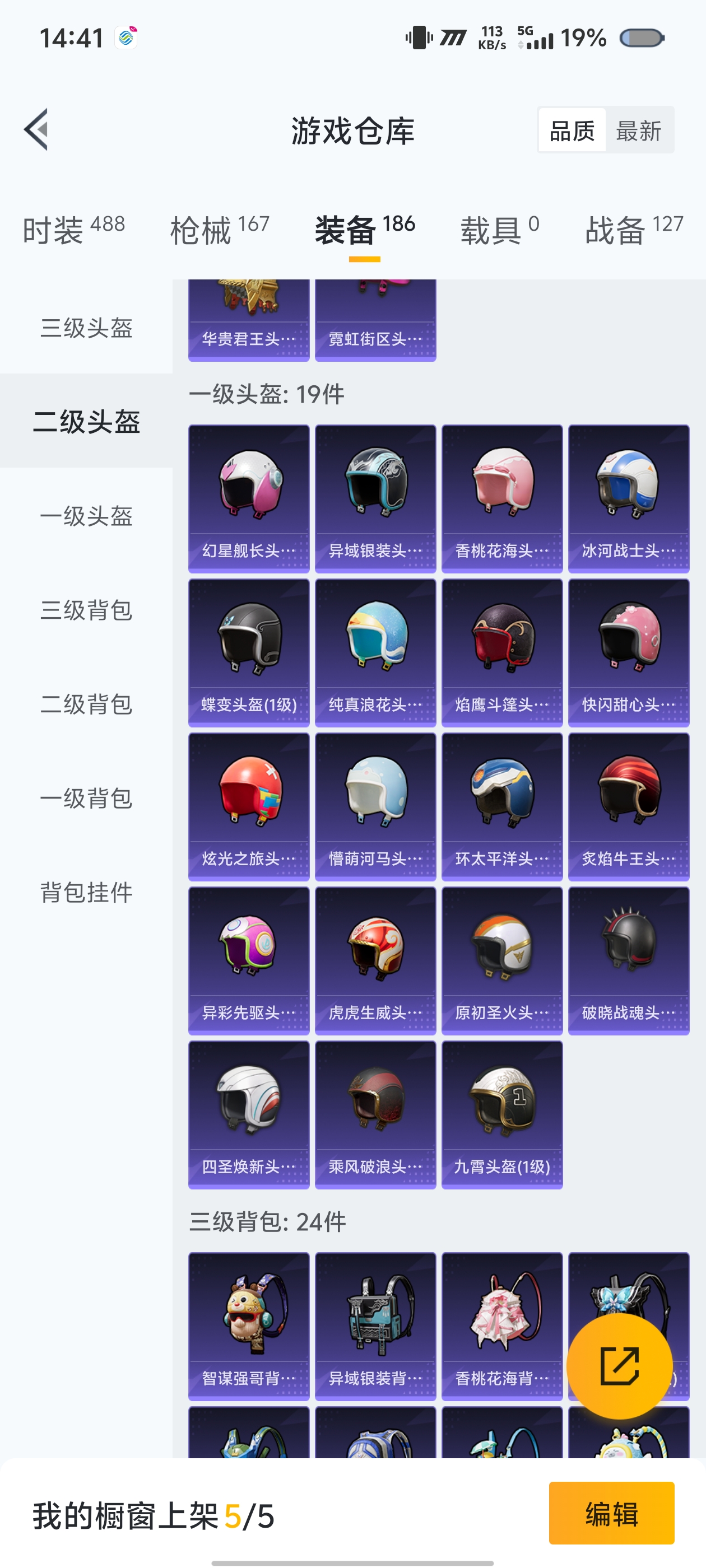Sort the warehouse by 最新

638,130
